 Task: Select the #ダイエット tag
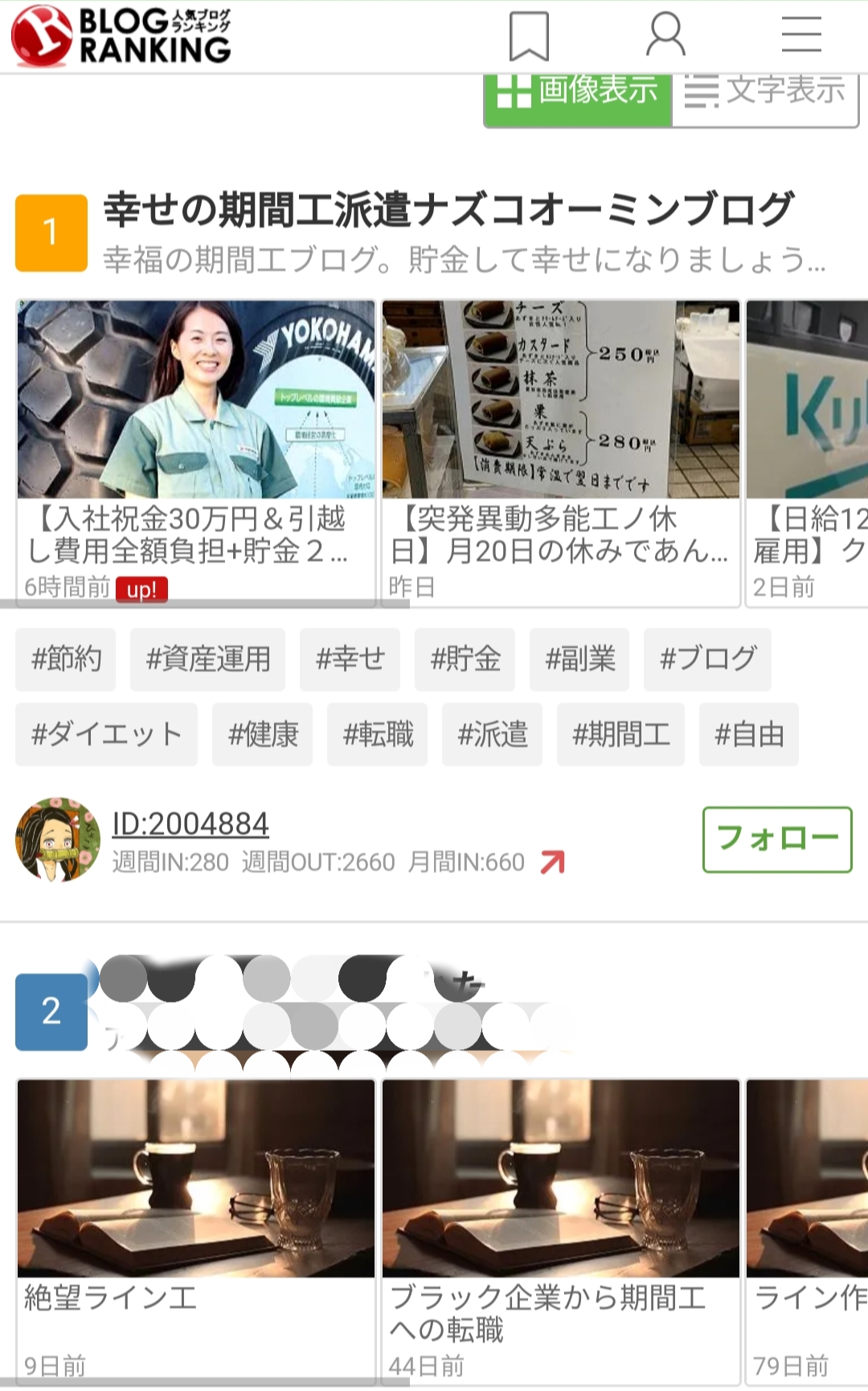106,734
